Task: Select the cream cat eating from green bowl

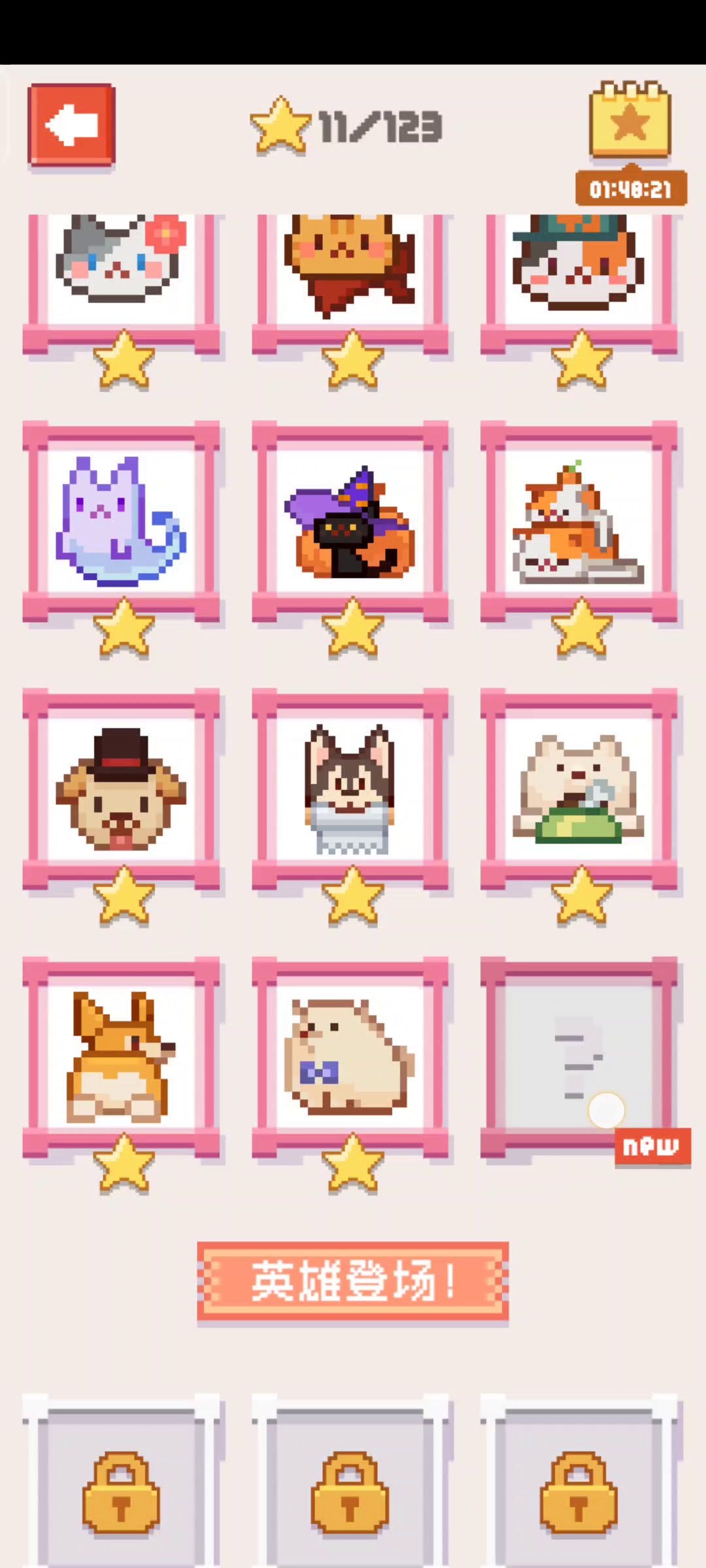Action: tap(579, 789)
